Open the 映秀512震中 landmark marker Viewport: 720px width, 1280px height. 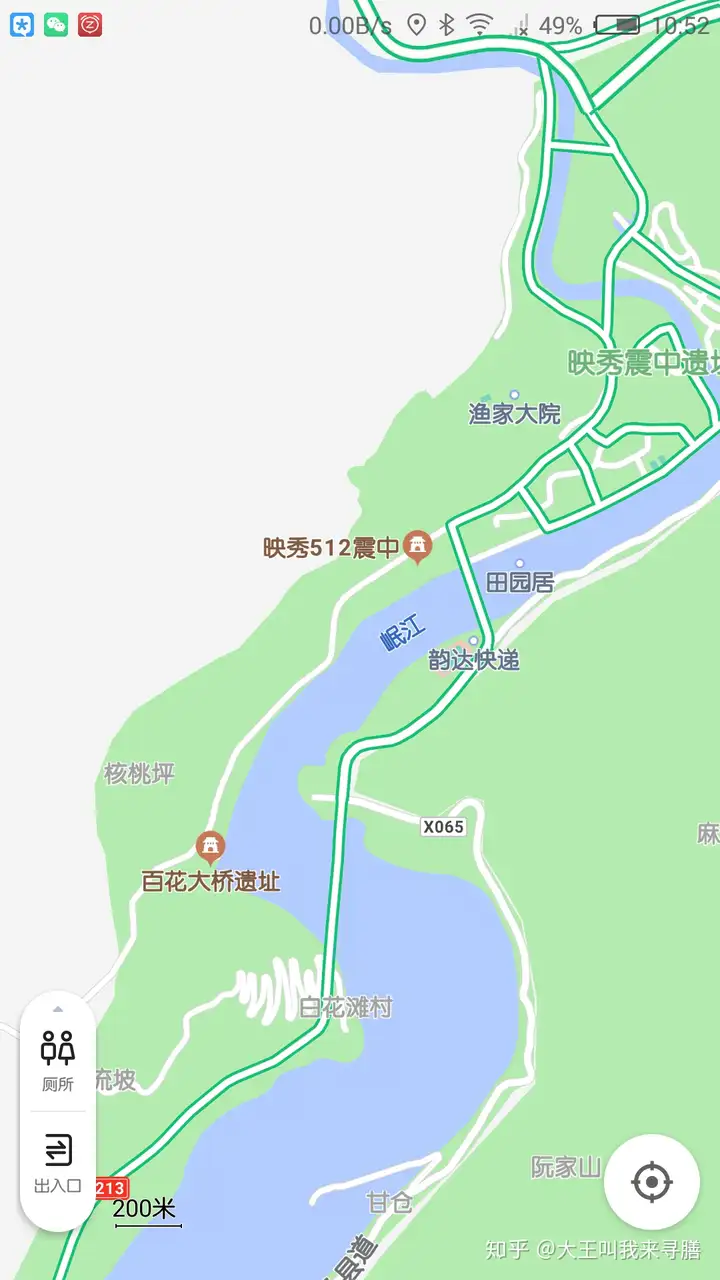click(418, 547)
